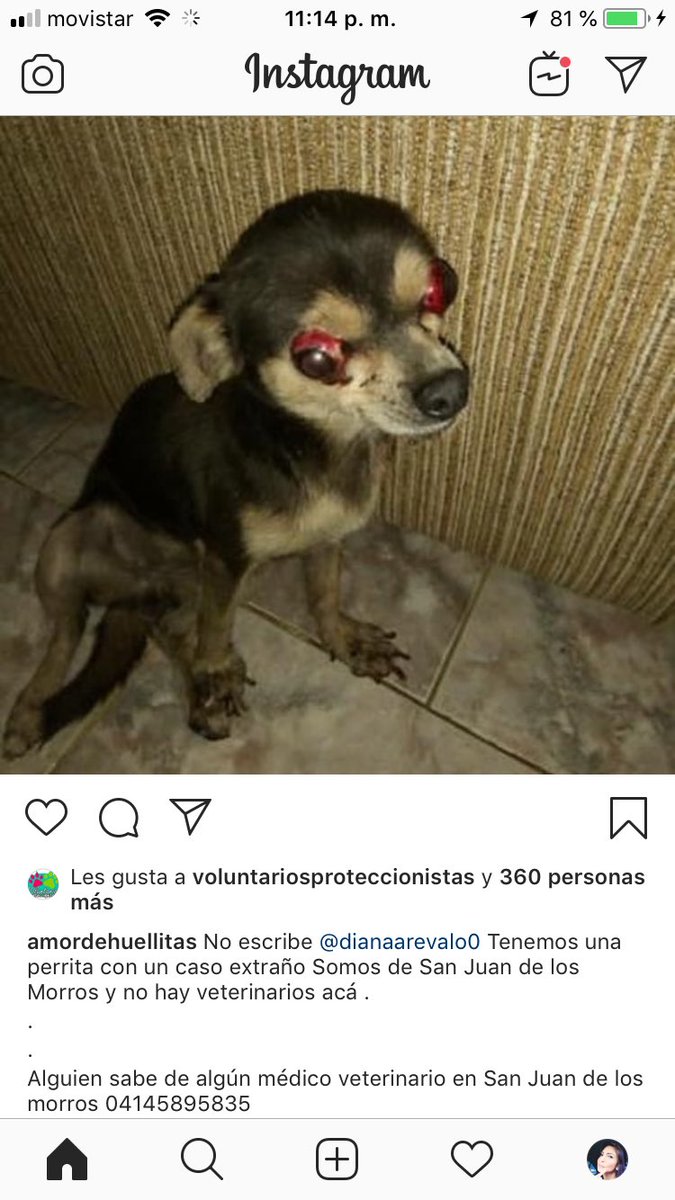
Task: Comment on the amordehuellitas post
Action: tap(119, 818)
